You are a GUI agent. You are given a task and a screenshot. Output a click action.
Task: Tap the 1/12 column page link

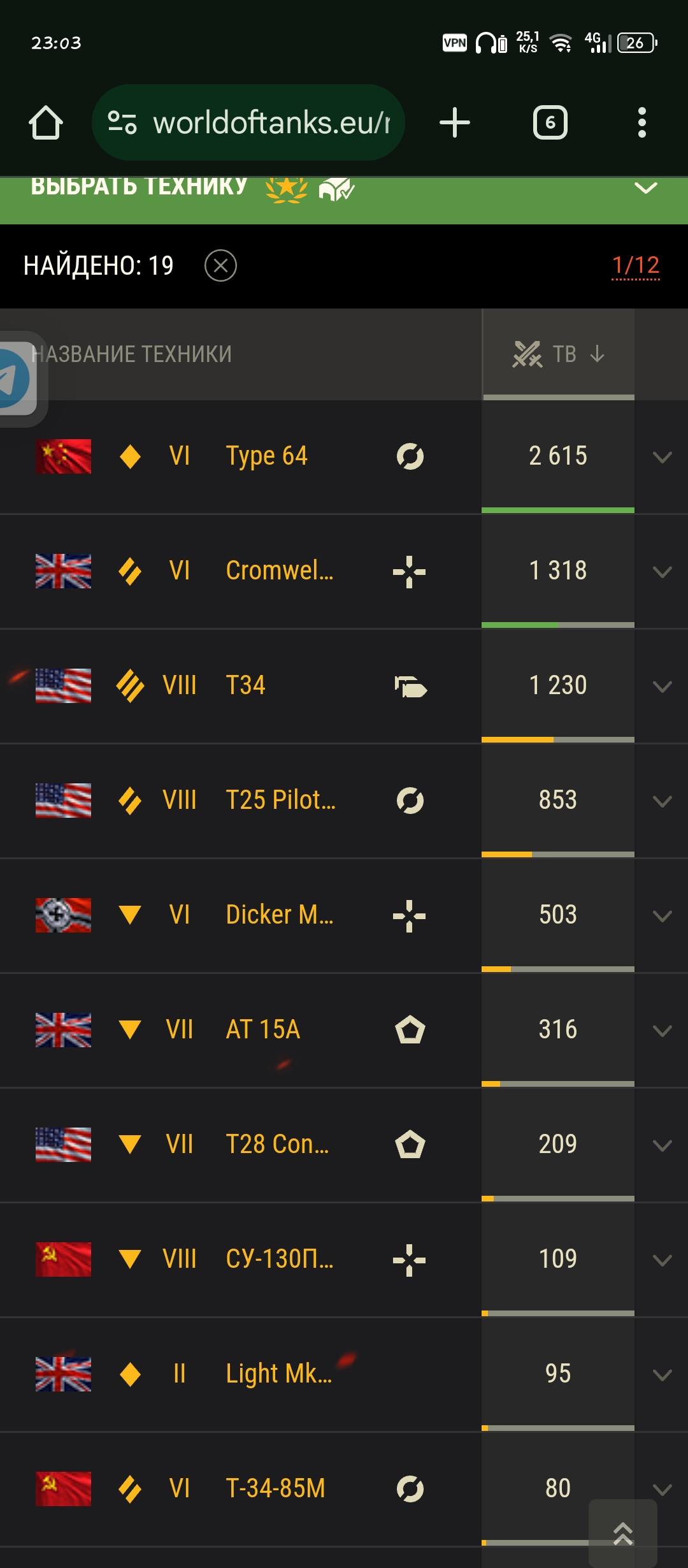click(x=636, y=266)
